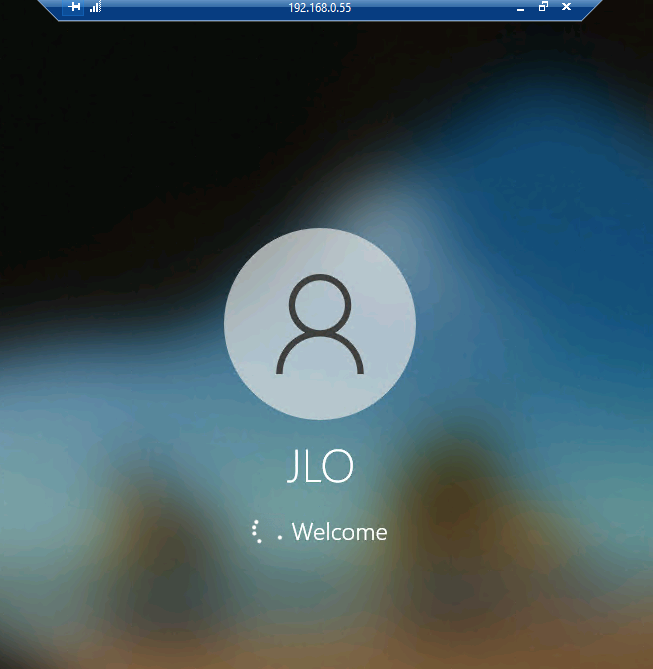Minimize the remote desktop session
Screen dimensions: 653x669
520,8
